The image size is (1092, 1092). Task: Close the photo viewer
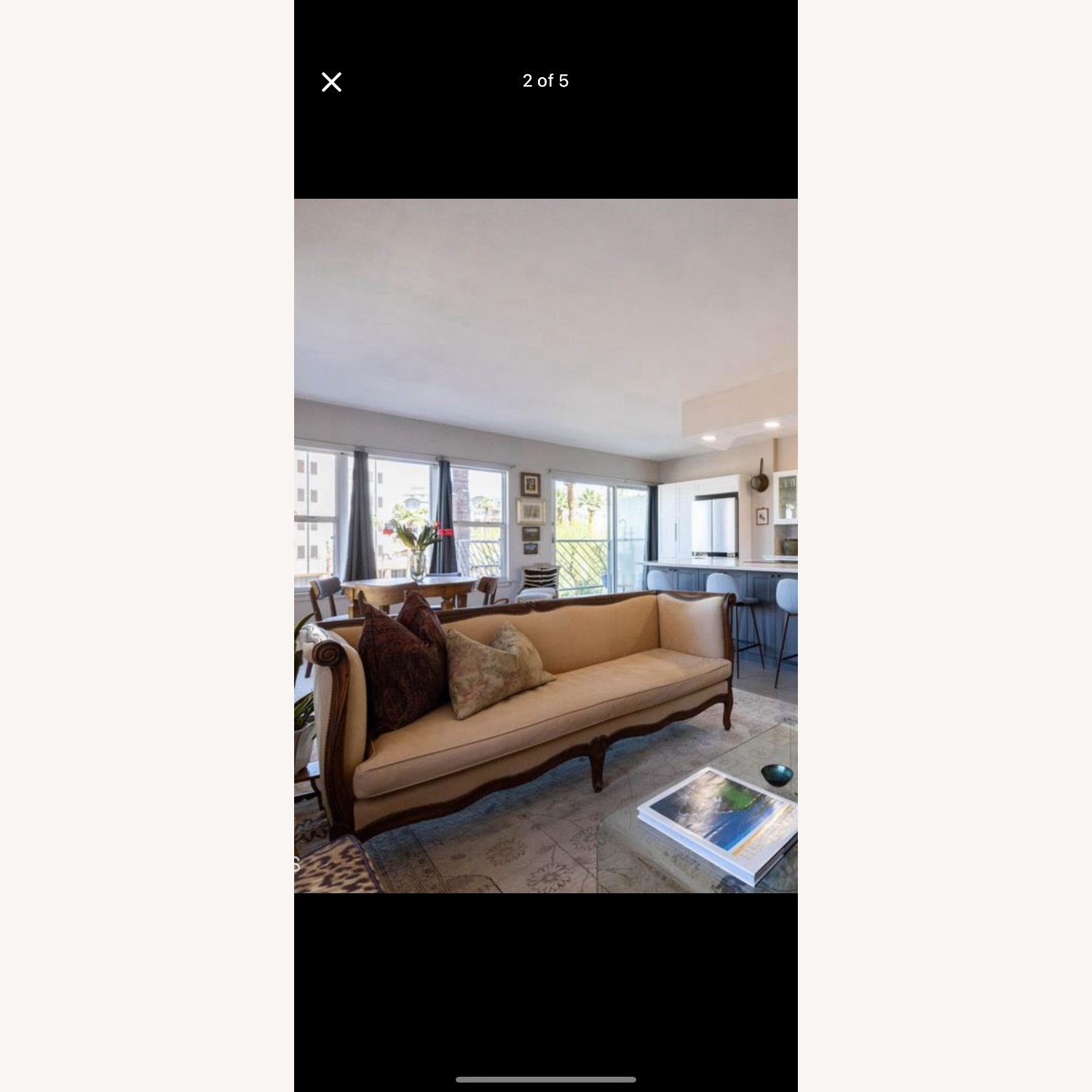[x=331, y=82]
